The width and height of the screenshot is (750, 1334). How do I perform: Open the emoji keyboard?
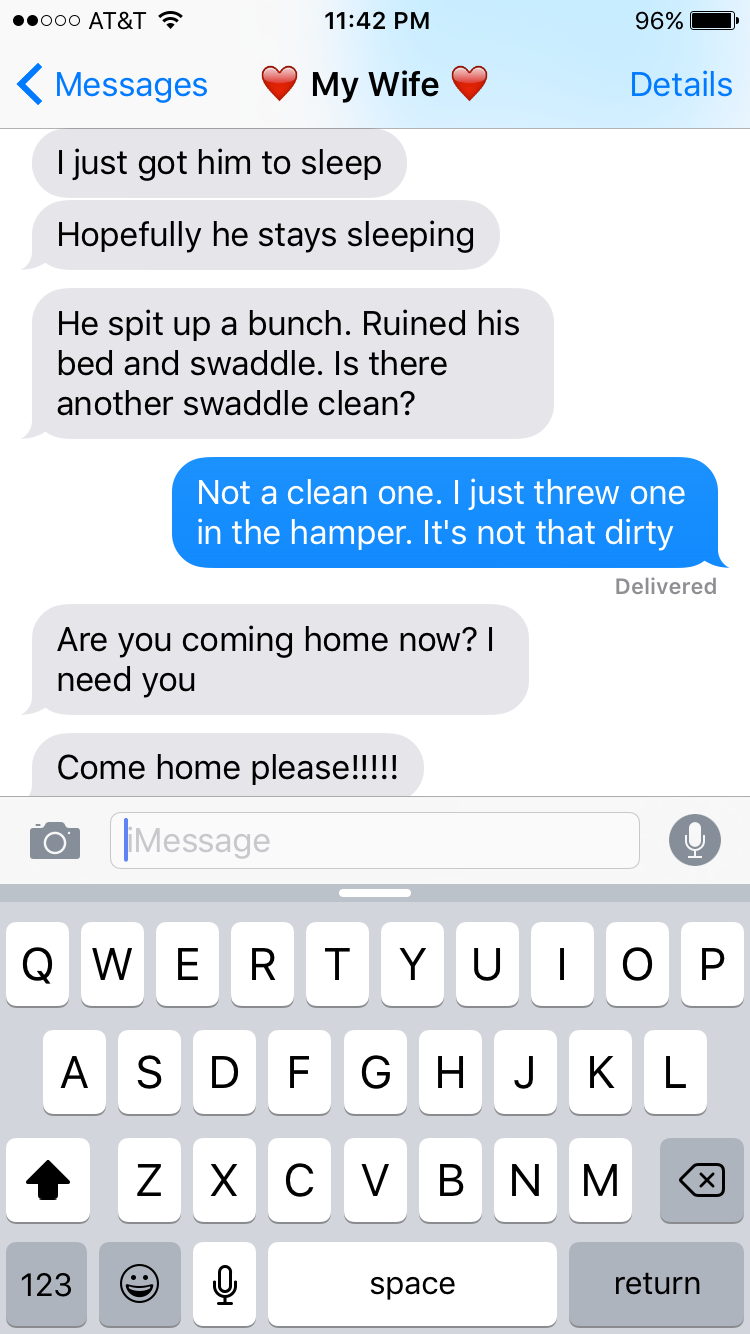click(139, 1285)
